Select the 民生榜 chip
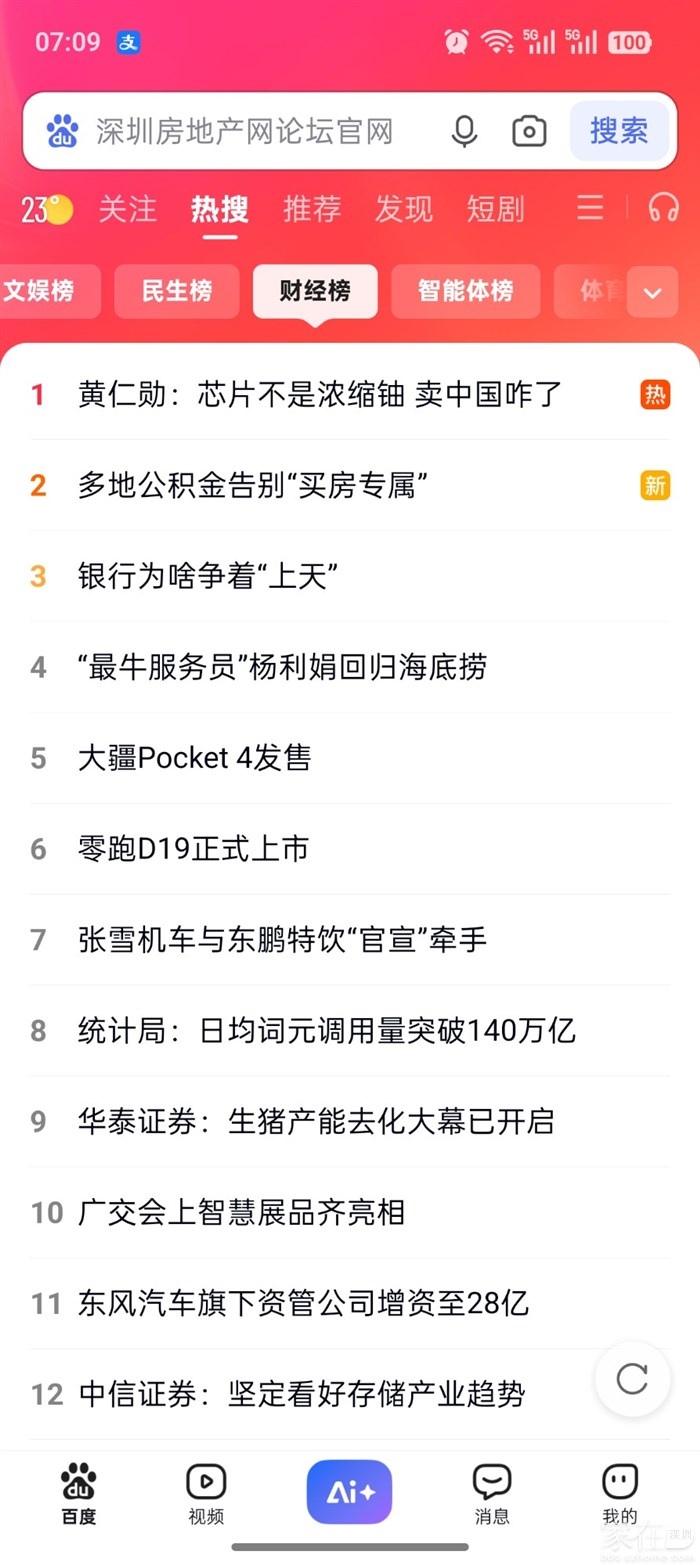The image size is (700, 1565). click(x=177, y=291)
